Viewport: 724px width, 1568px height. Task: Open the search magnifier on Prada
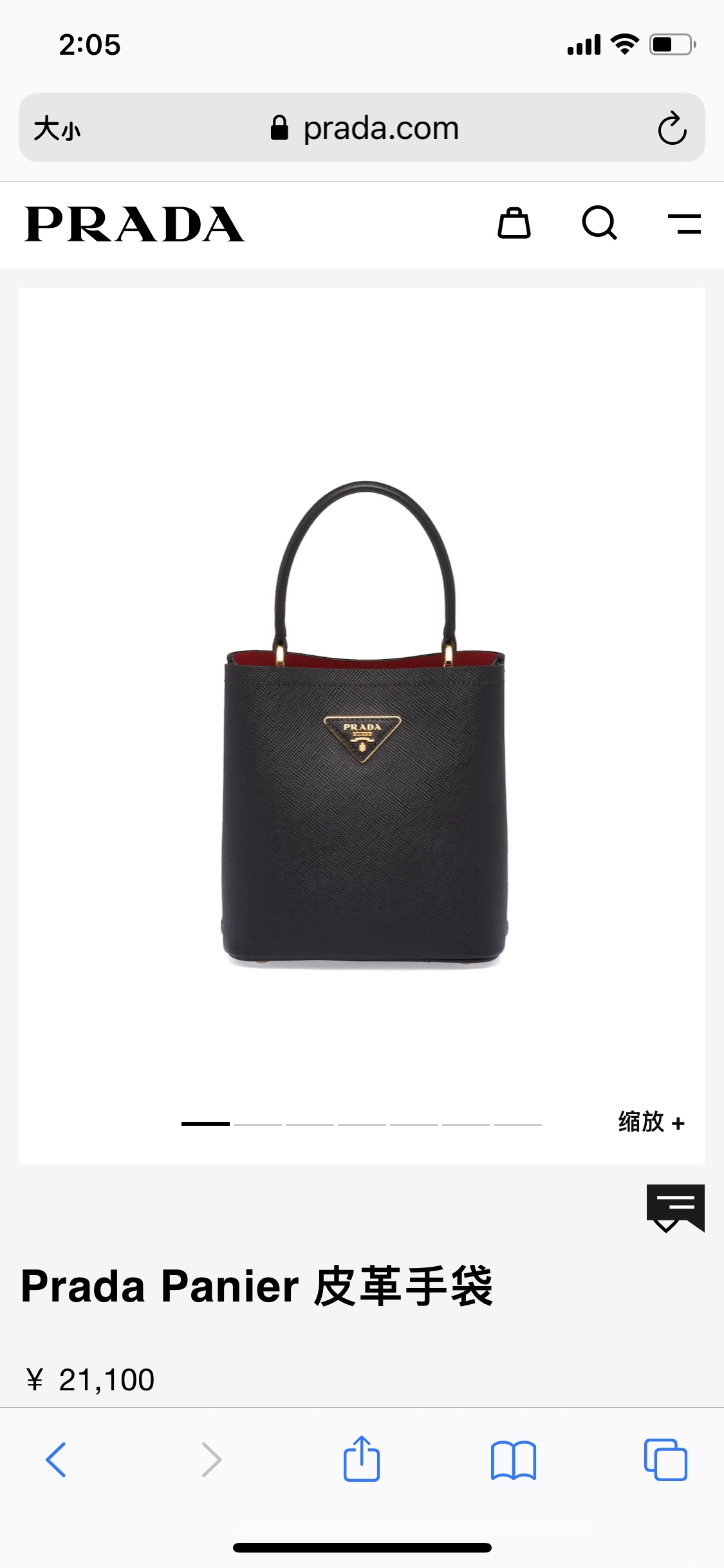click(599, 223)
